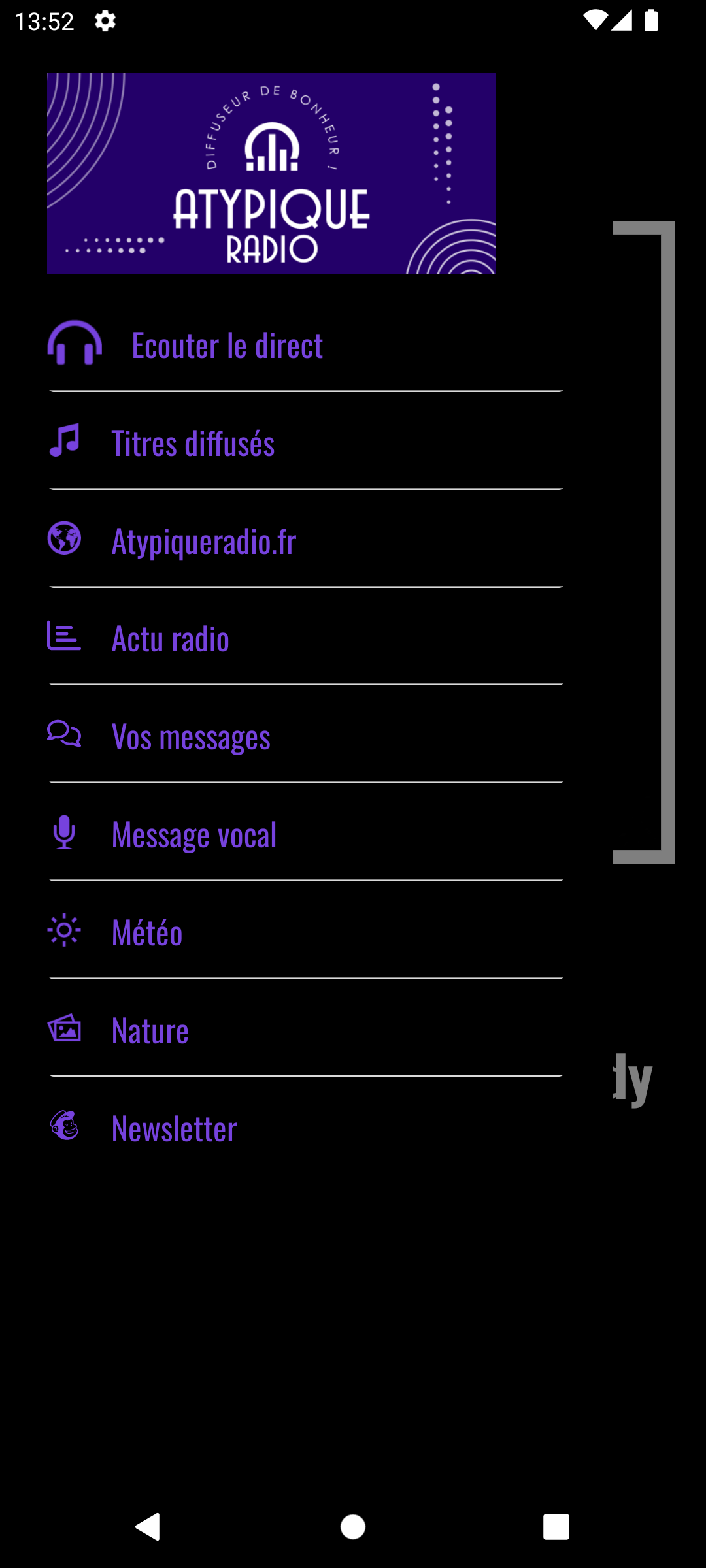706x1568 pixels.
Task: Open the Newsletter item
Action: click(174, 1128)
